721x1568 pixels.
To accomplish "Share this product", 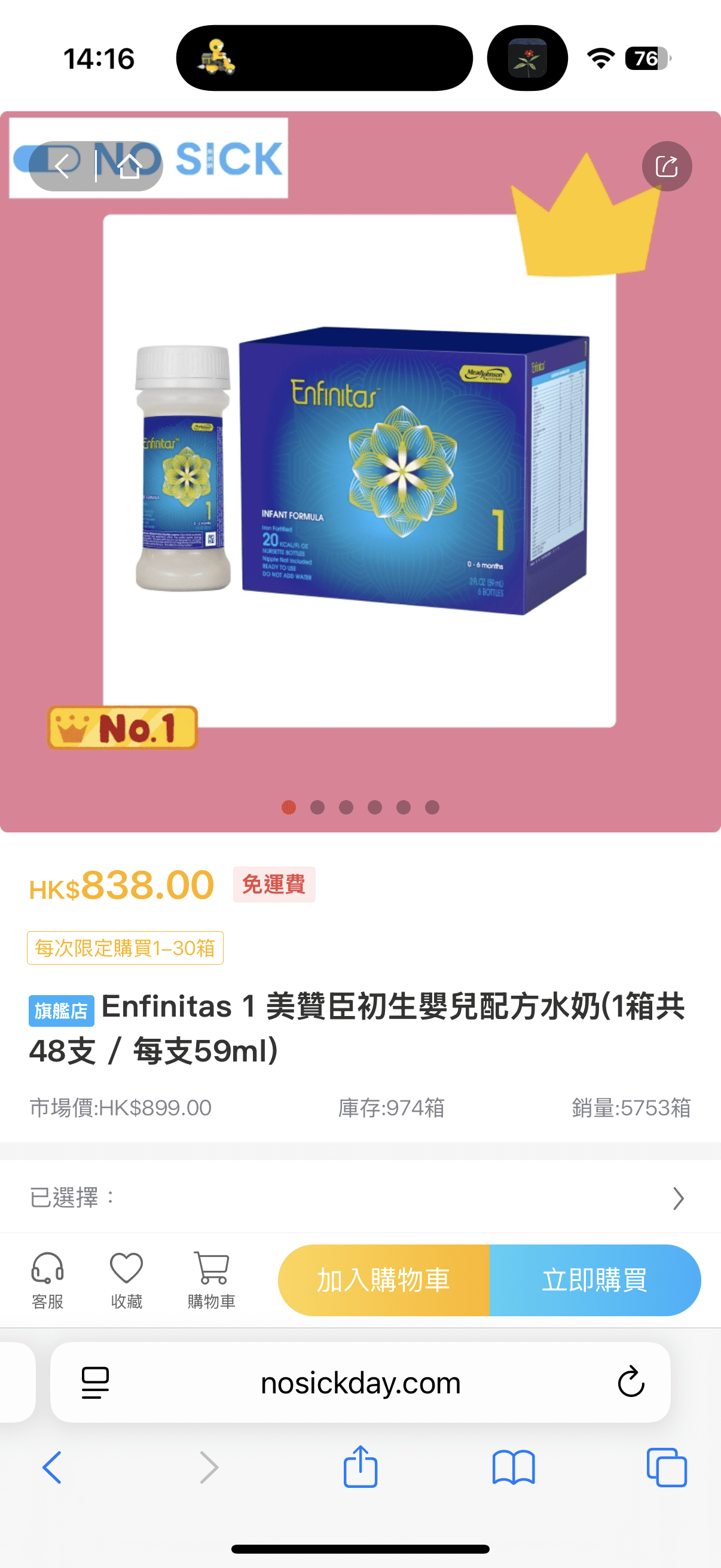I will point(666,166).
